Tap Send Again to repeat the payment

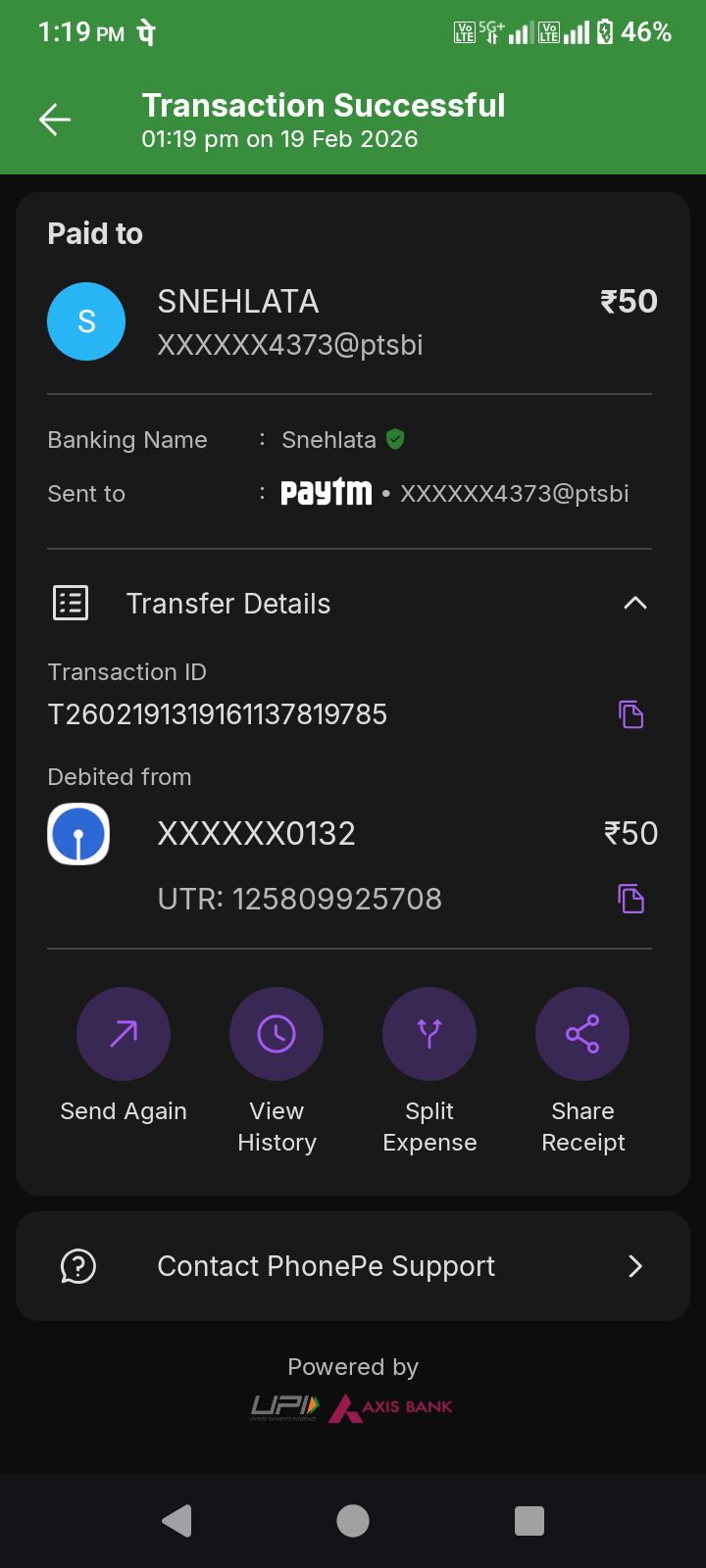[124, 1034]
